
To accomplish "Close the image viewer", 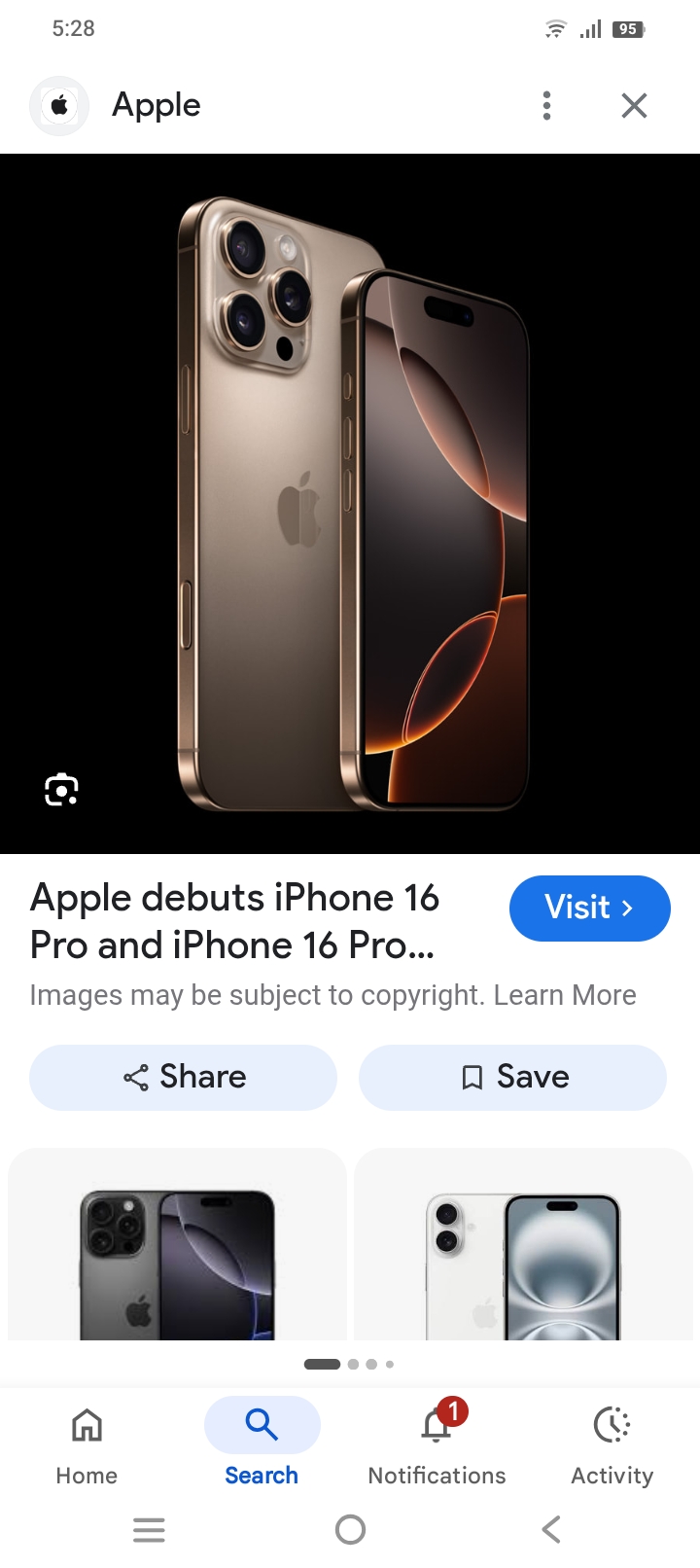I will pos(634,105).
